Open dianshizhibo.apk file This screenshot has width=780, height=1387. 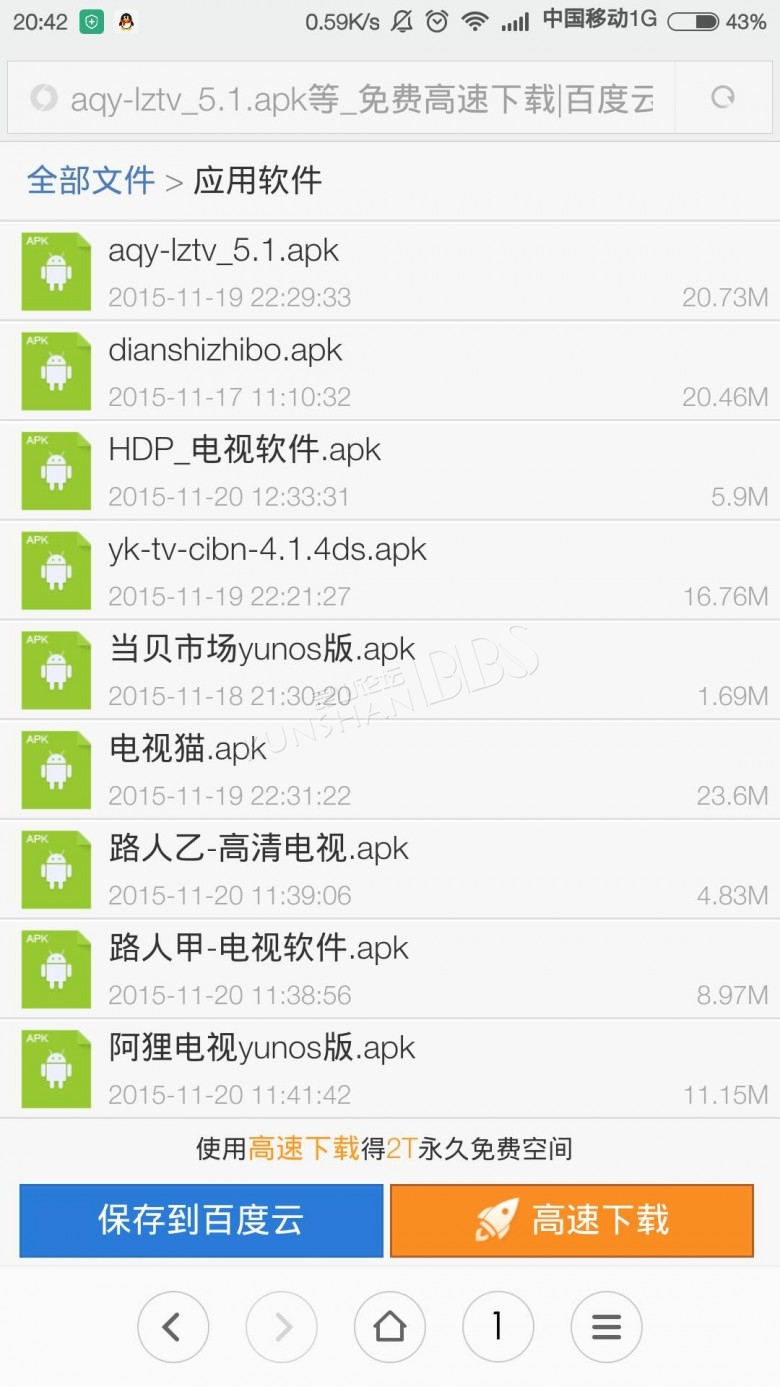[390, 371]
